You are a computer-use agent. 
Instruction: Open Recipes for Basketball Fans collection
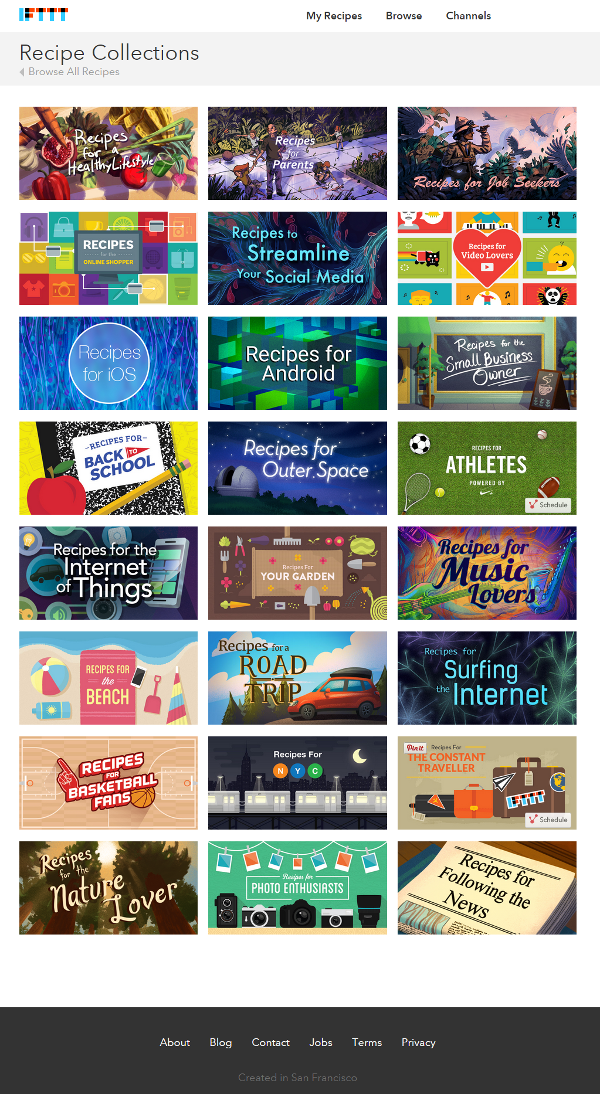coord(108,783)
